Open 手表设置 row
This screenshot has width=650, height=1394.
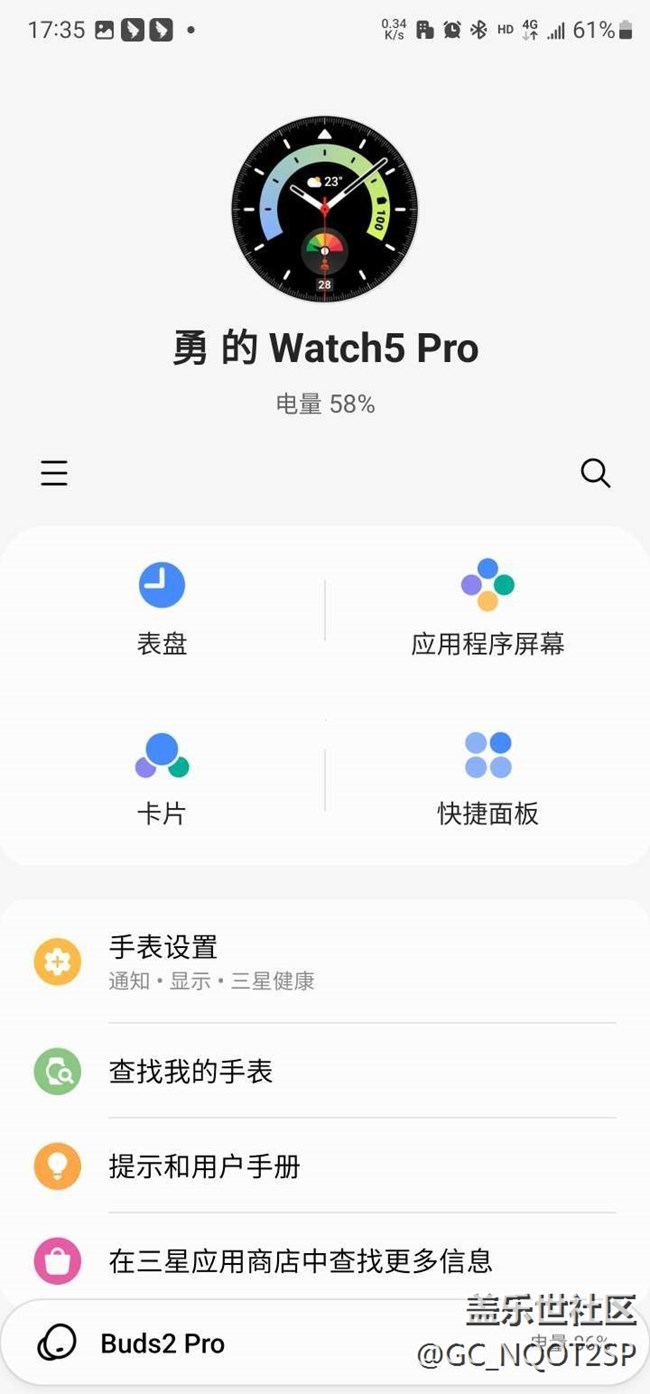pos(325,963)
